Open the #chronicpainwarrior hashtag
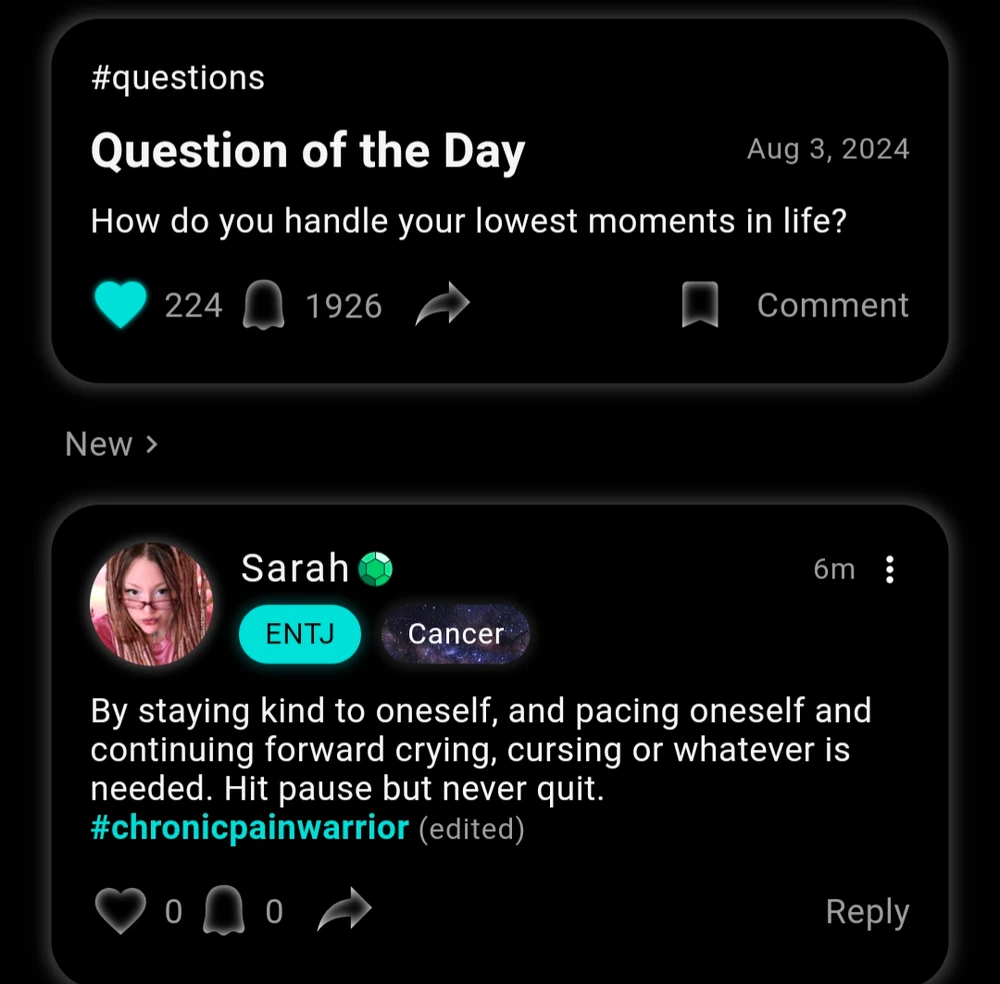The width and height of the screenshot is (1000, 984). point(249,828)
